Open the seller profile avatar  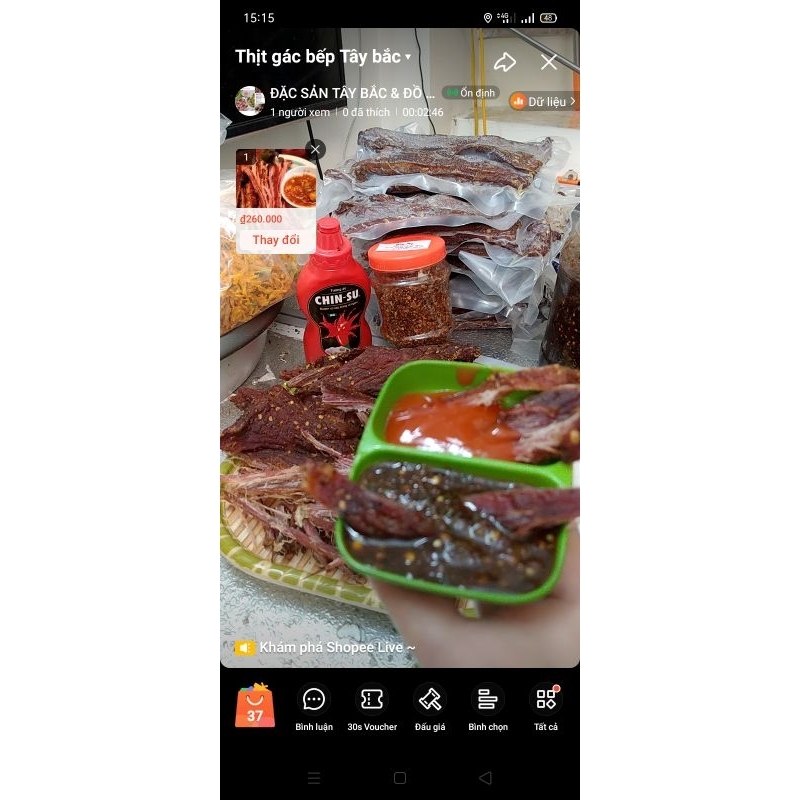point(249,101)
